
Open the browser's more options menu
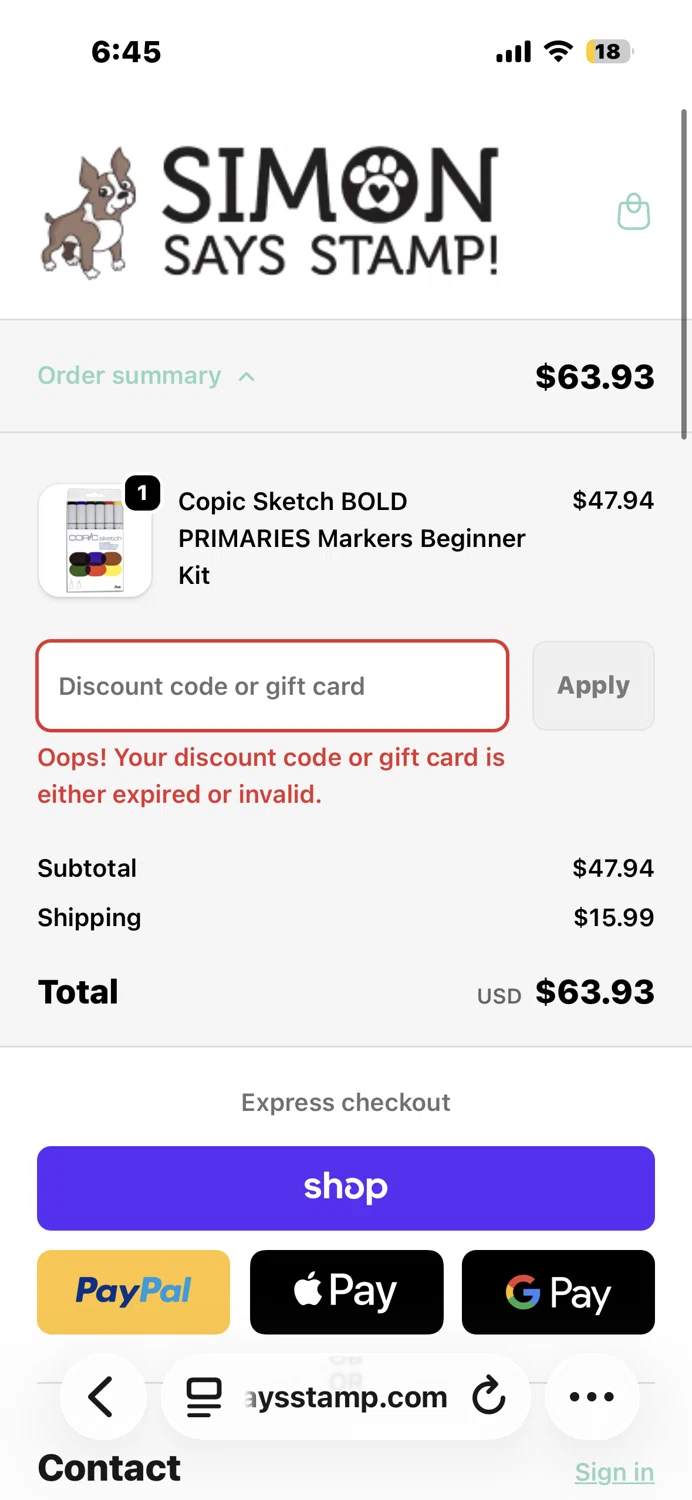(592, 1397)
